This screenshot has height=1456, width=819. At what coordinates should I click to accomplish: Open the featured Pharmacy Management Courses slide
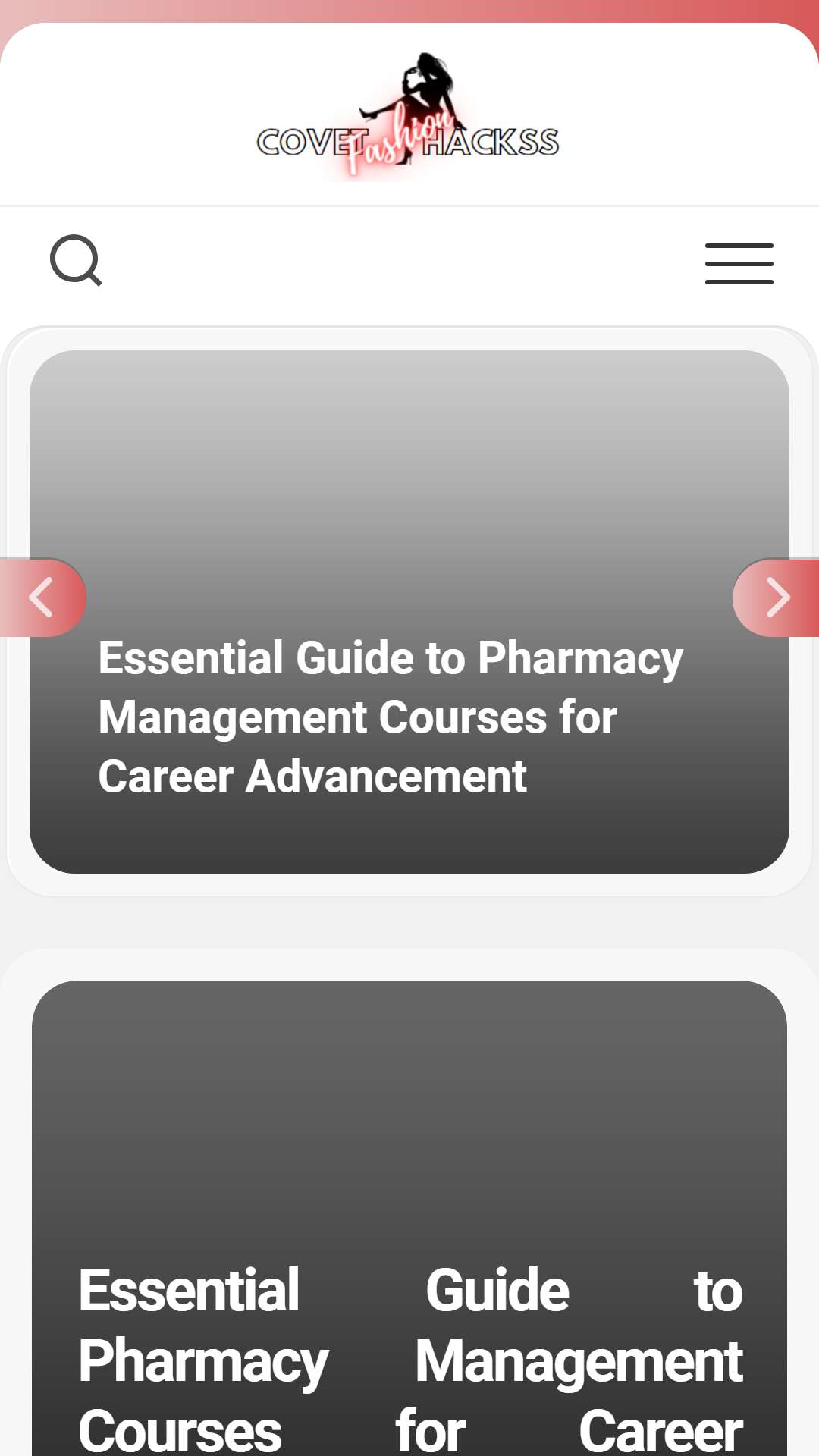pos(409,611)
